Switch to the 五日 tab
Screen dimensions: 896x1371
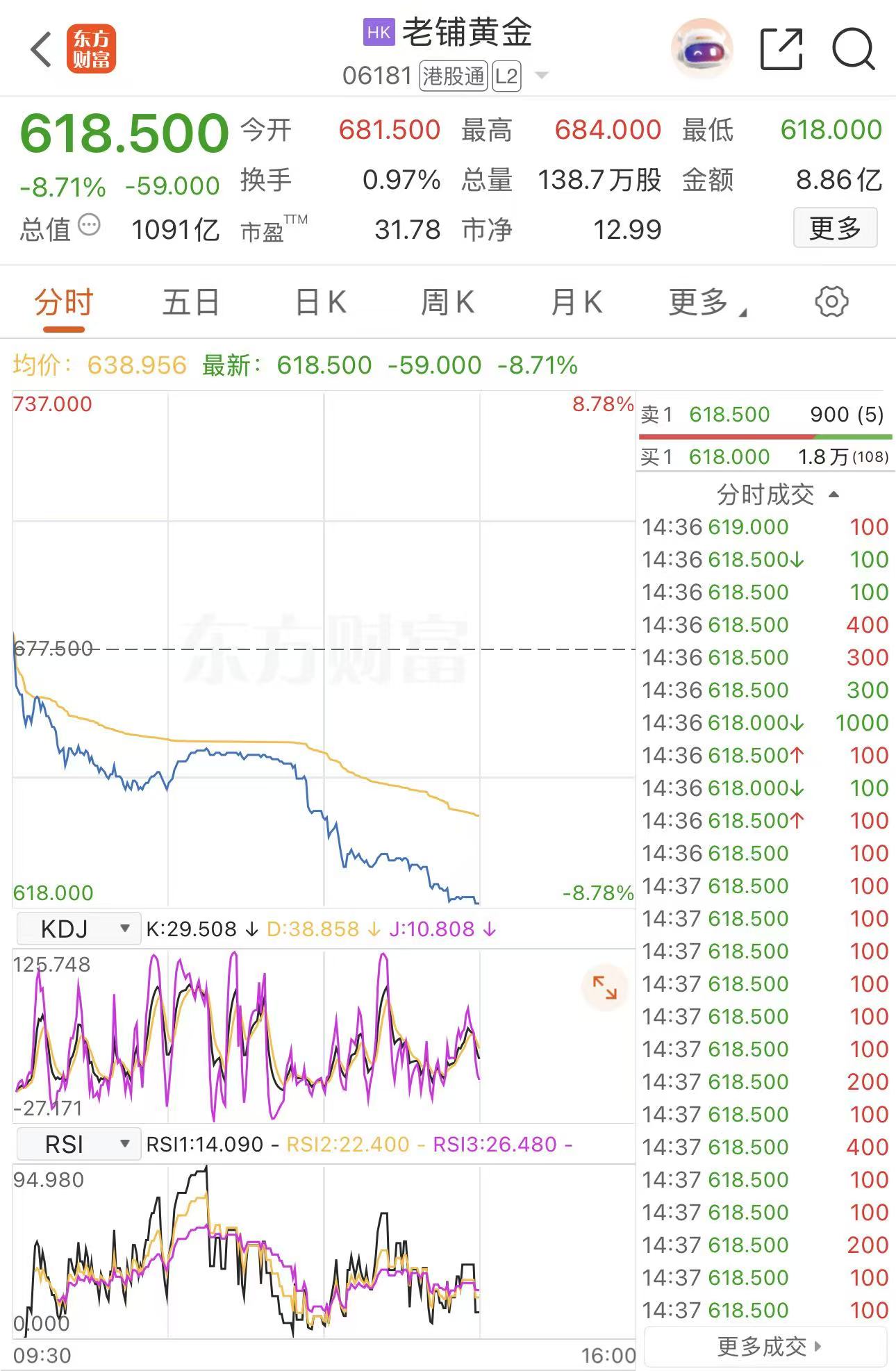pyautogui.click(x=189, y=301)
